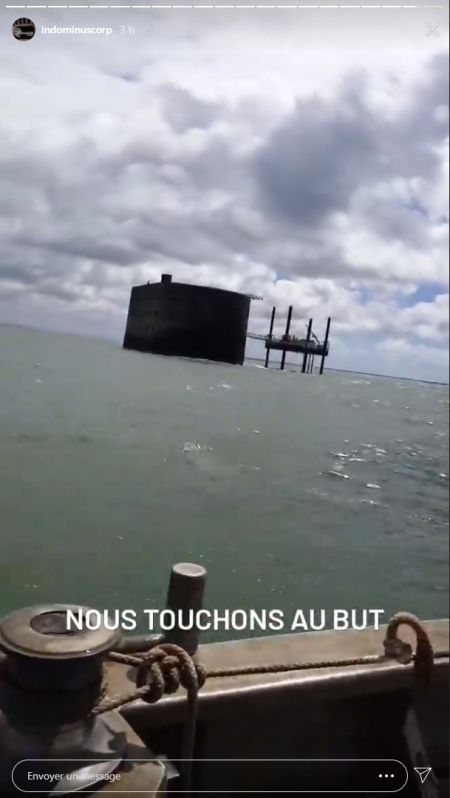Open the three-dot more options menu
The height and width of the screenshot is (798, 450).
[386, 776]
